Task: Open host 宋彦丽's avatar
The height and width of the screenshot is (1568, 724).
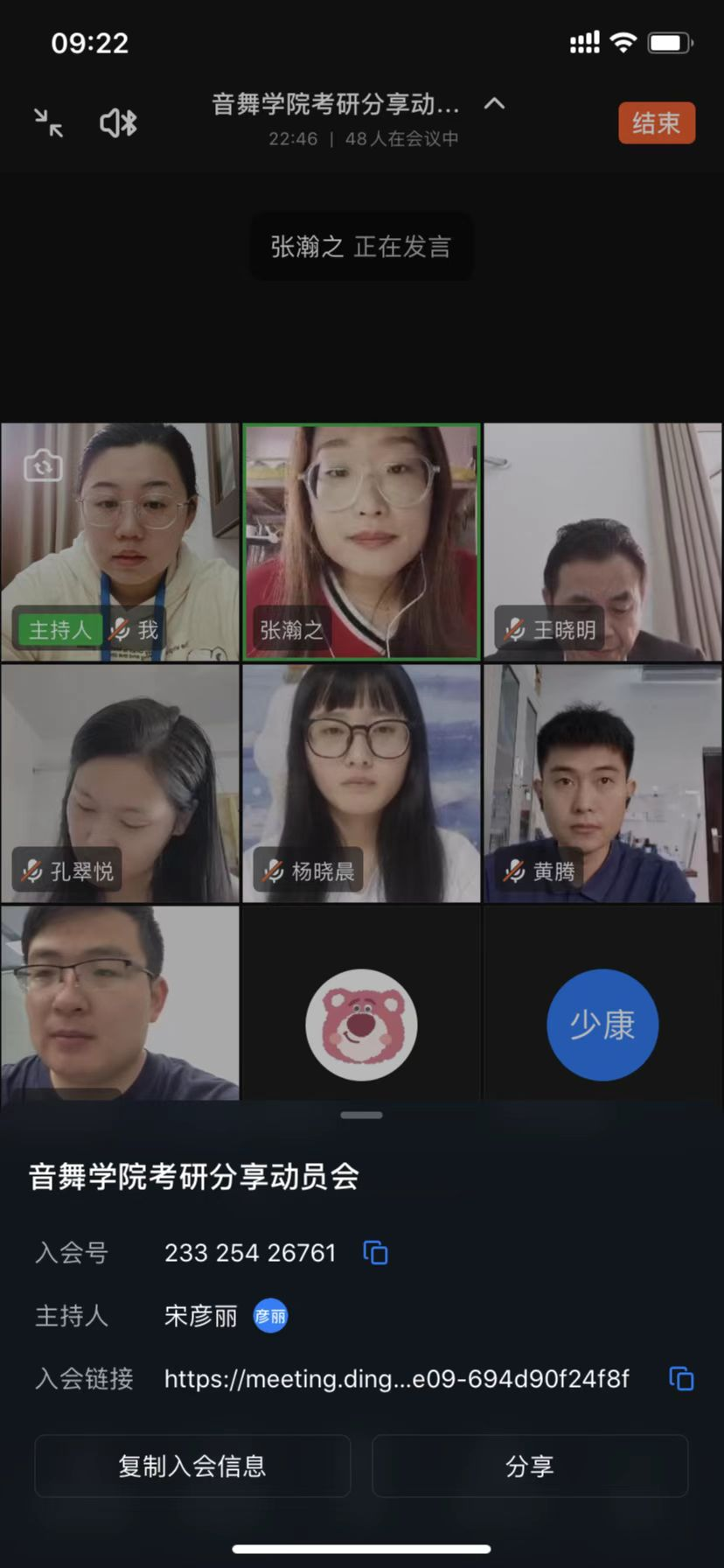Action: click(270, 1316)
